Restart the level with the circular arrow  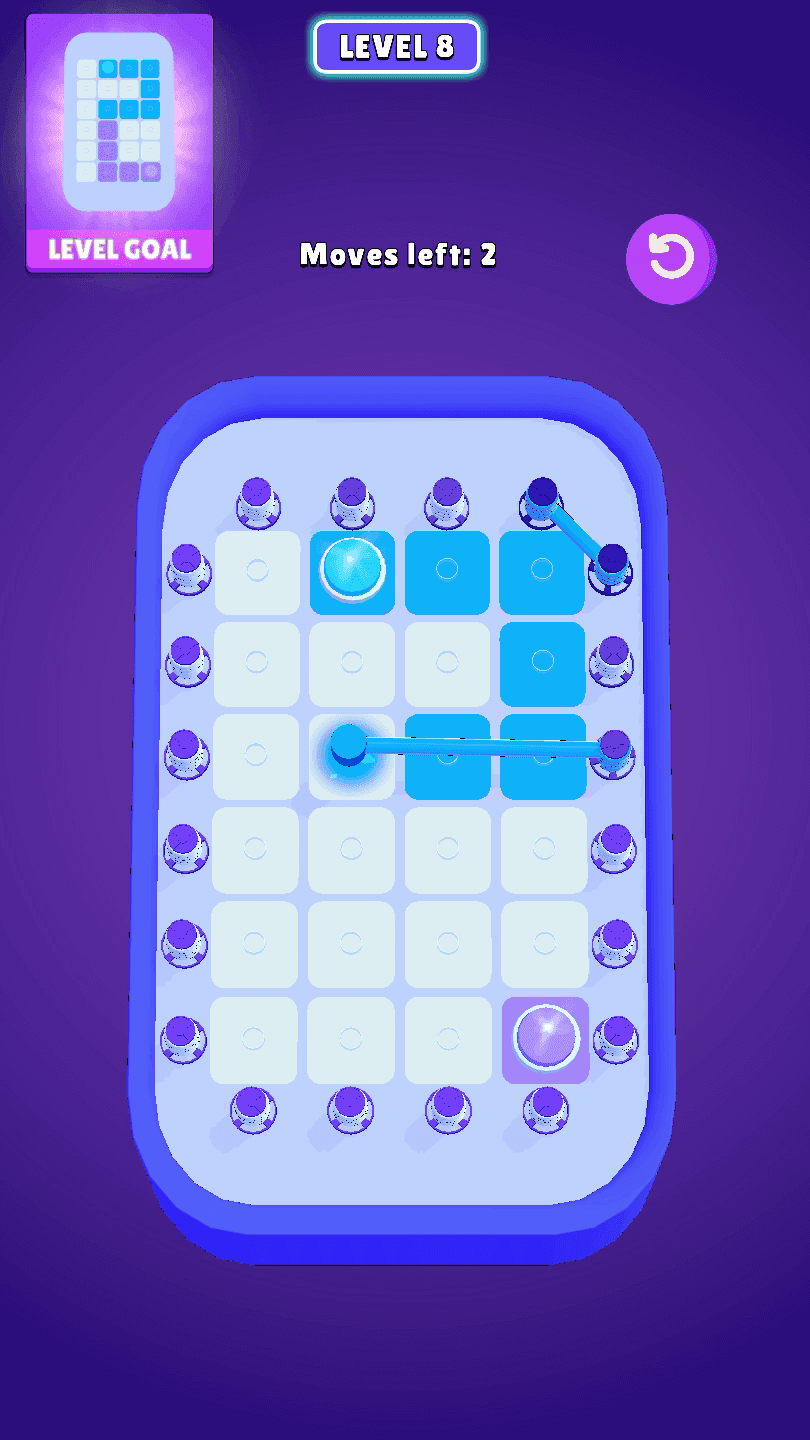click(x=670, y=258)
